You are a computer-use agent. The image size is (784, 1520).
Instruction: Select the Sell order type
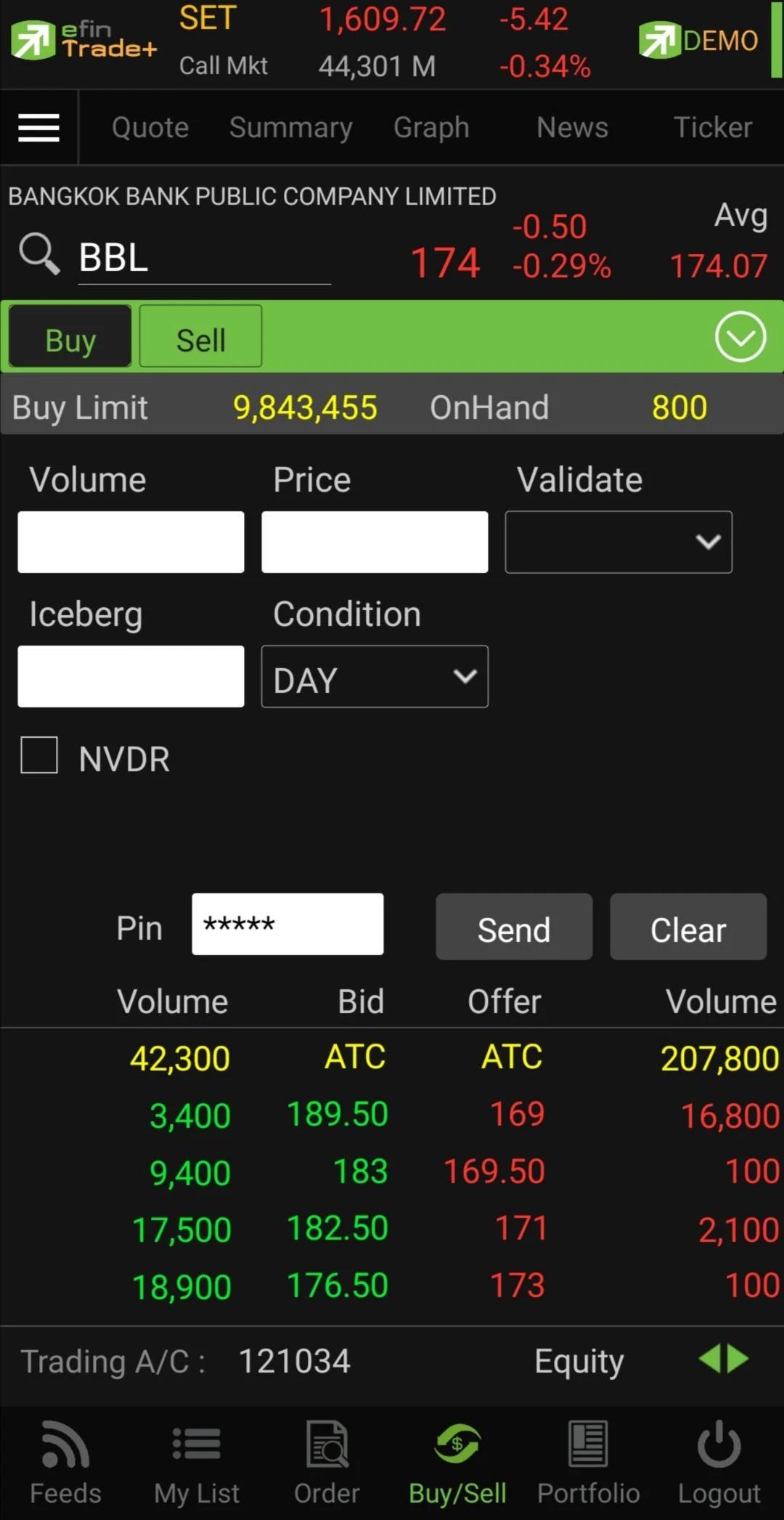tap(200, 337)
